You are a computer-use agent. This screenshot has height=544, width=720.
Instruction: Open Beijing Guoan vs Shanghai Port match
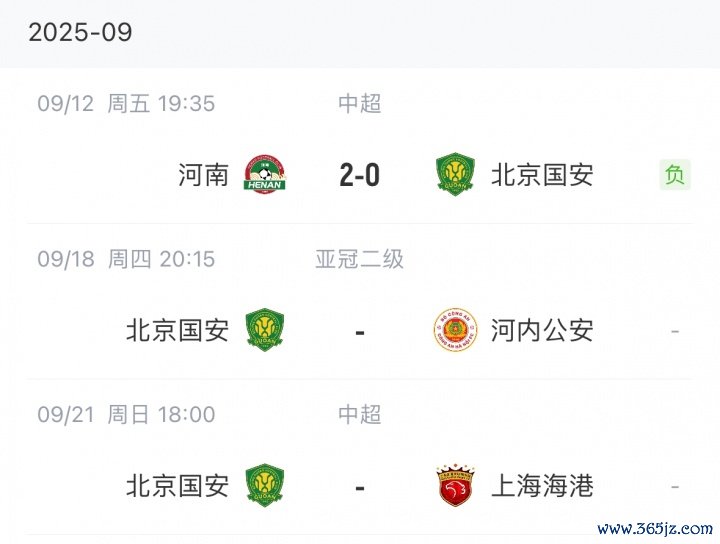(359, 486)
